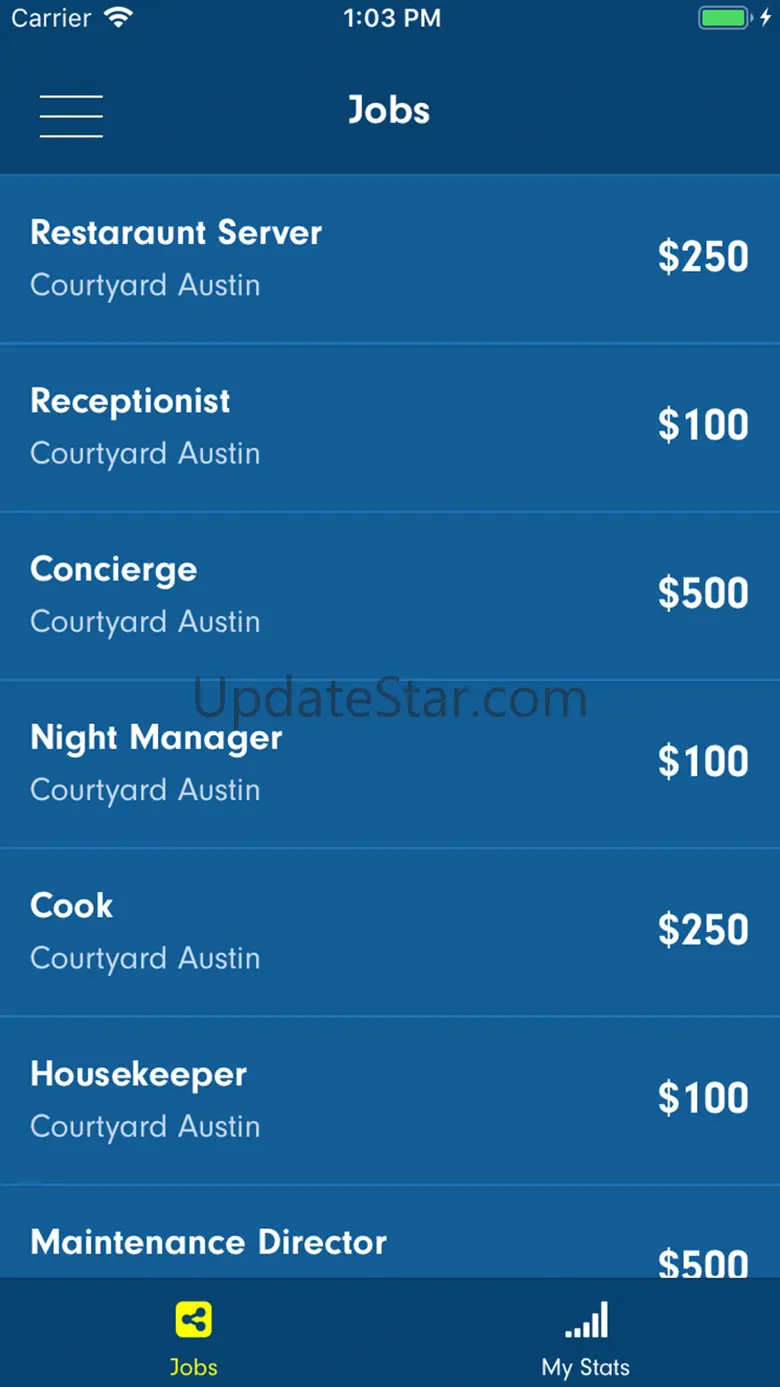Screen dimensions: 780x1387
Task: Tap the Cook job listing
Action: pos(389,931)
